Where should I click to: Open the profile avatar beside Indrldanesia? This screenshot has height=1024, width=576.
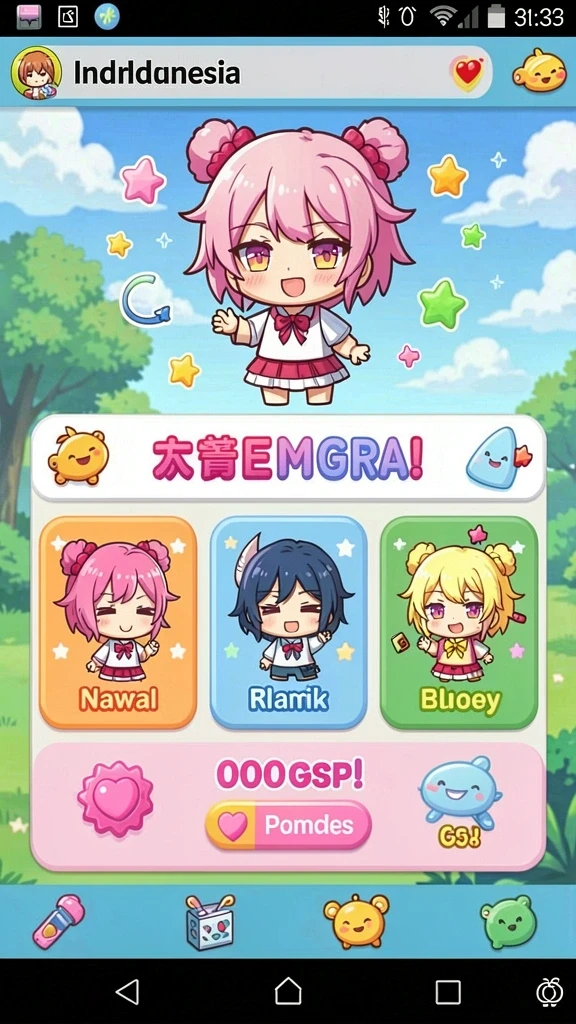[x=37, y=72]
